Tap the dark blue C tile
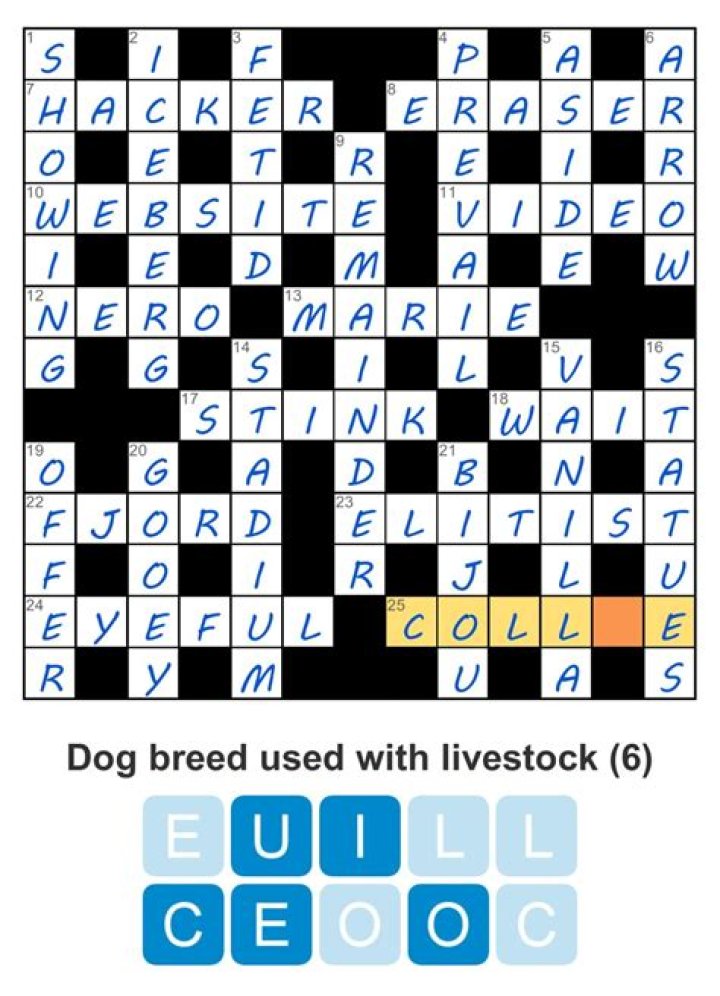Viewport: 720px width, 996px height. (x=182, y=924)
